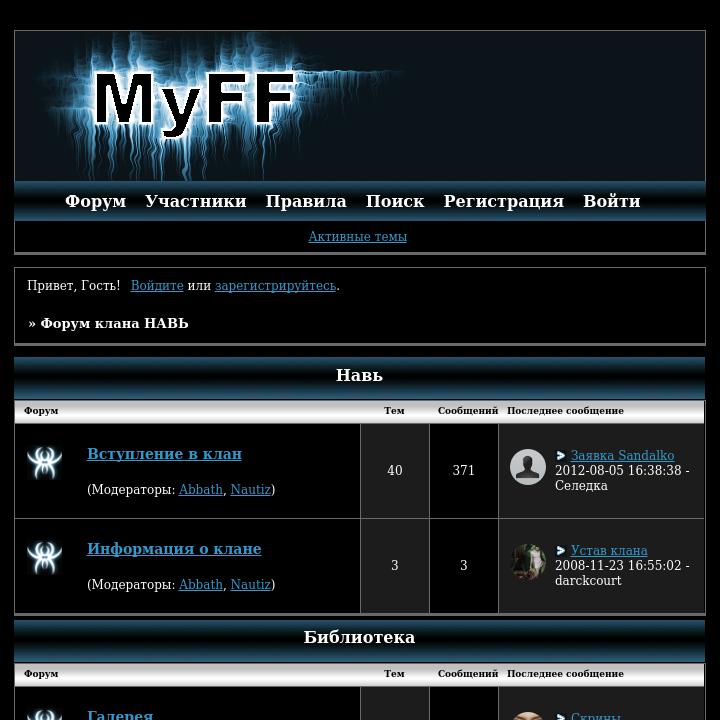The image size is (720, 720).
Task: View moderator Nautiz under Информация о клане
Action: [250, 585]
